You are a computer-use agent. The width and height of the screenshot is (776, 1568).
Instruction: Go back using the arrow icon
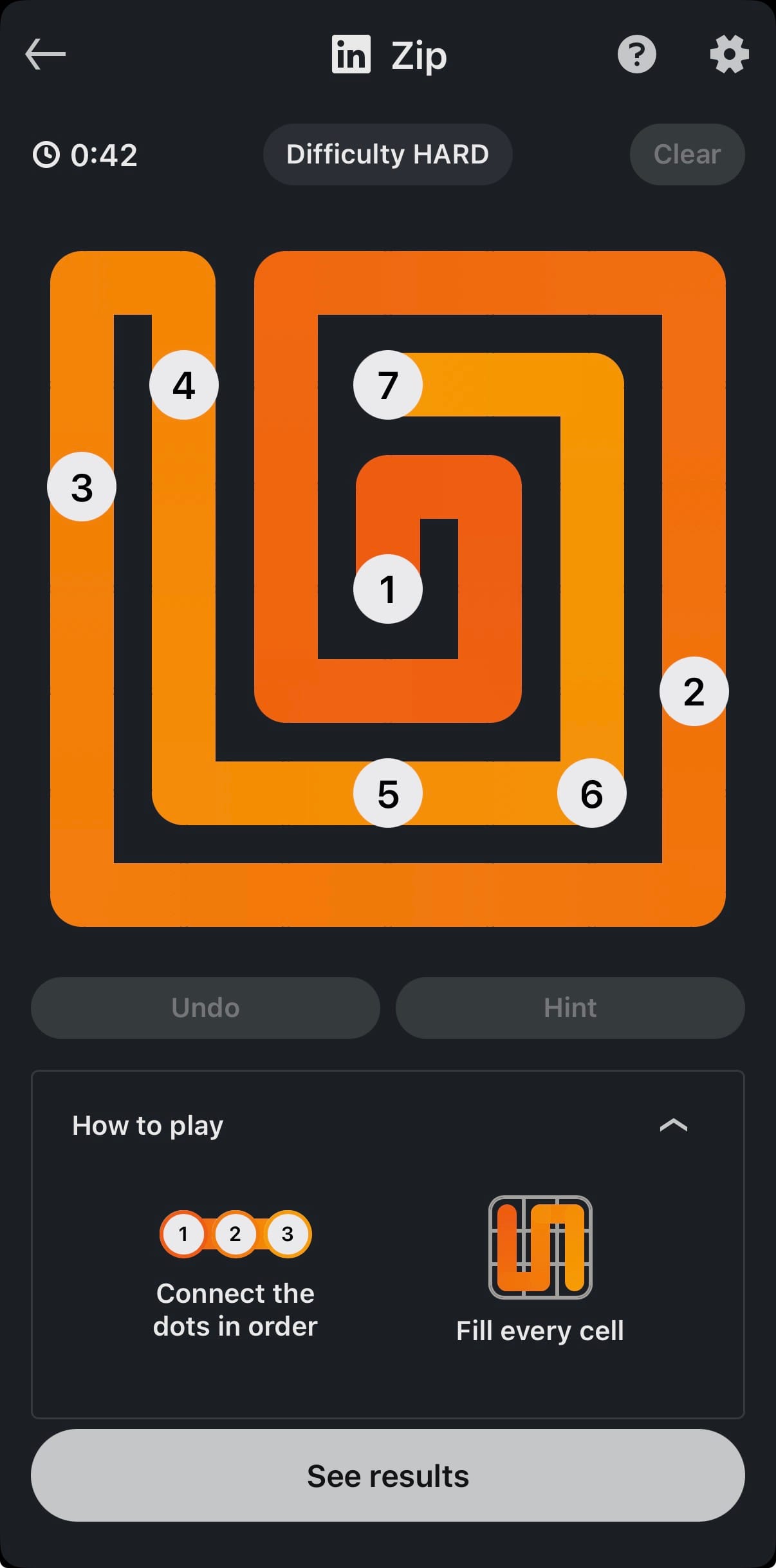[45, 54]
